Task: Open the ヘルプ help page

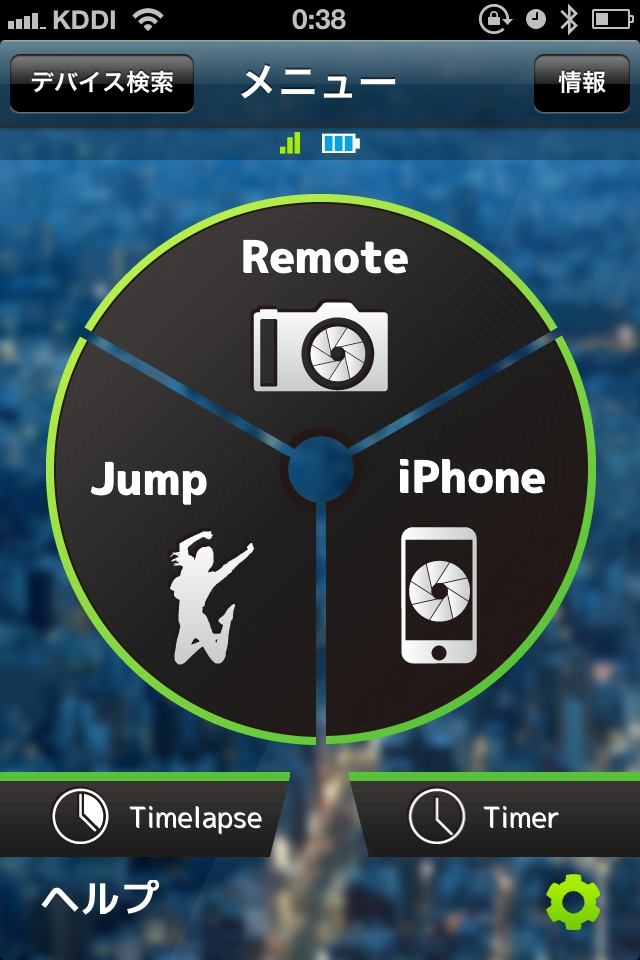Action: (100, 897)
